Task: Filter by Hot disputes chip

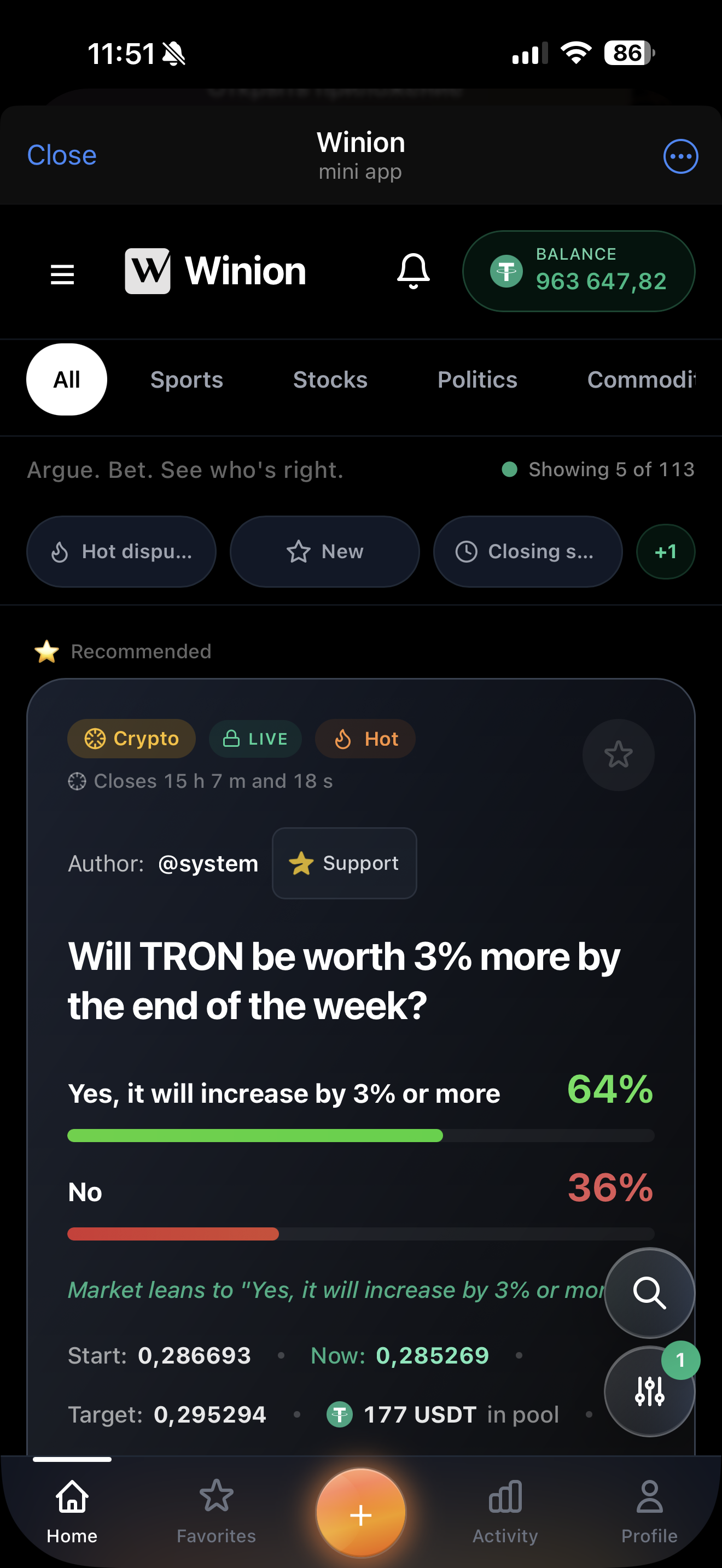Action: (x=121, y=552)
